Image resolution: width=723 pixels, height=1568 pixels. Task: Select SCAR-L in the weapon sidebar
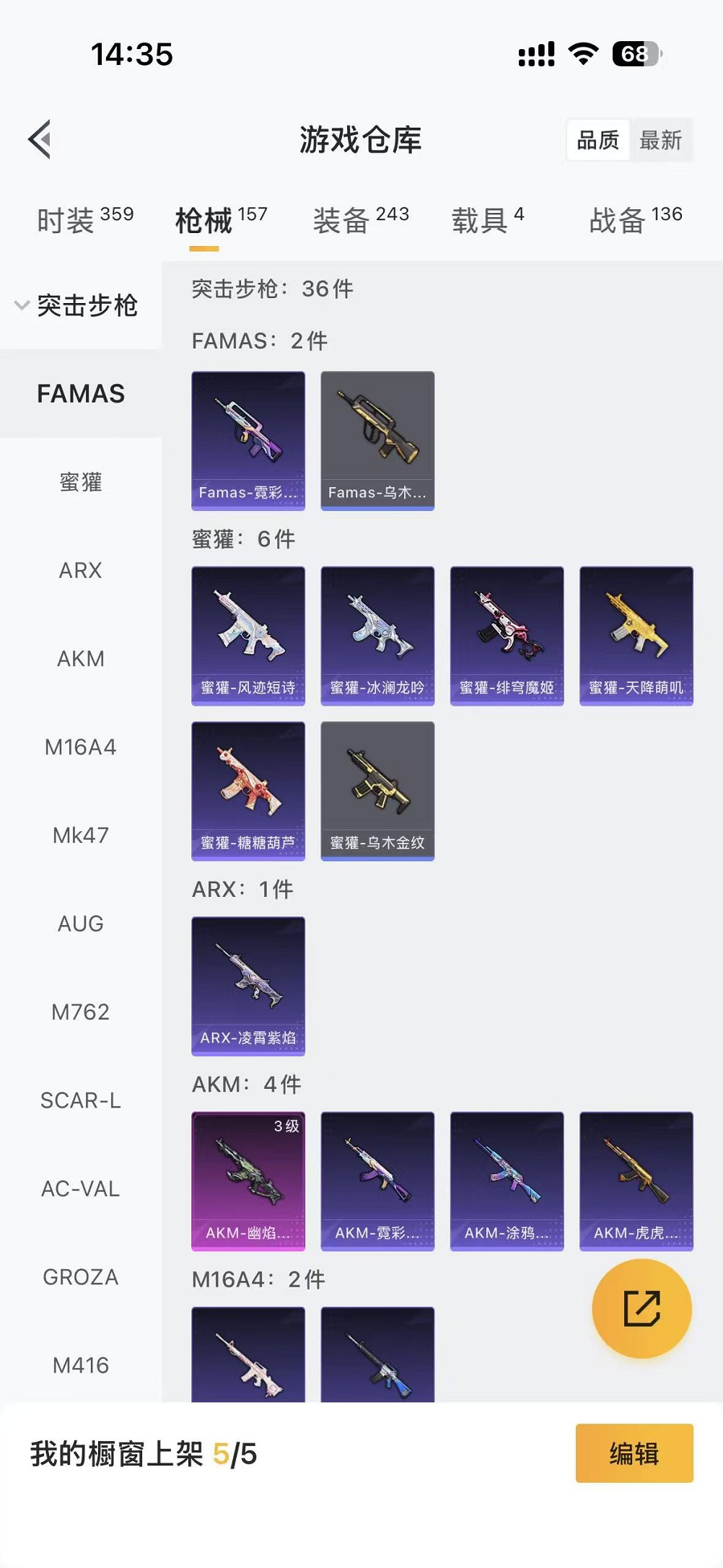(81, 1100)
